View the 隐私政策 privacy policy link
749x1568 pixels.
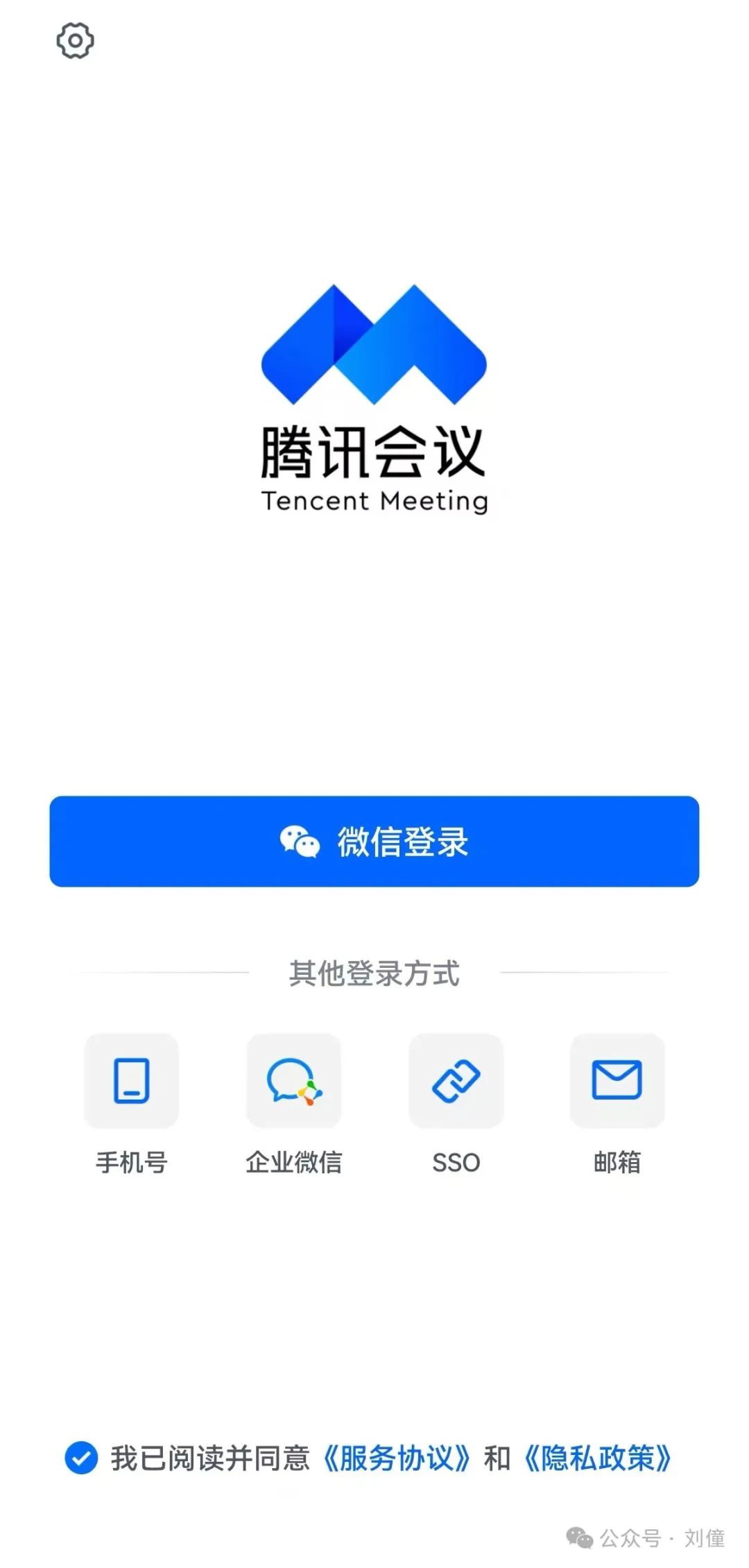pyautogui.click(x=598, y=1458)
